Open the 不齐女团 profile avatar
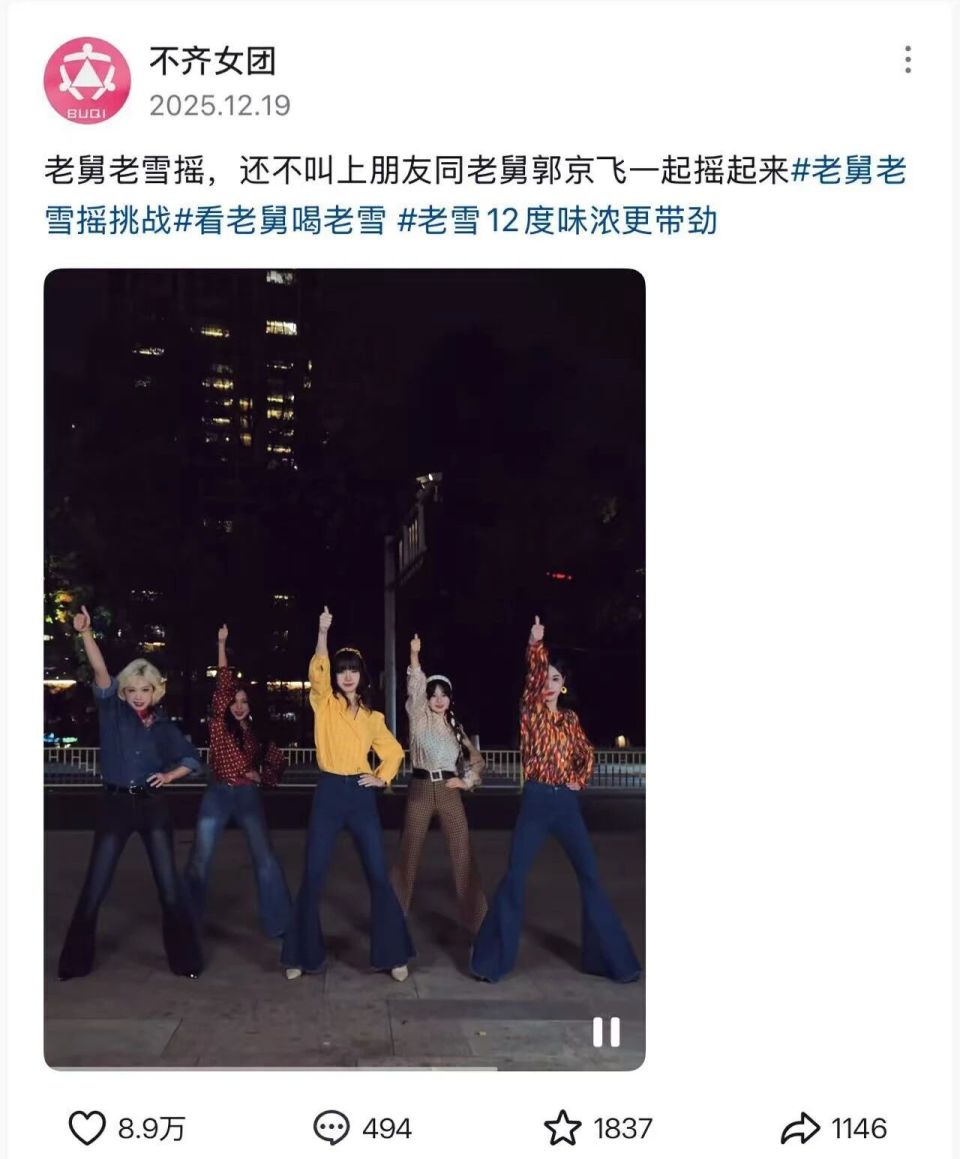This screenshot has height=1159, width=960. (87, 80)
